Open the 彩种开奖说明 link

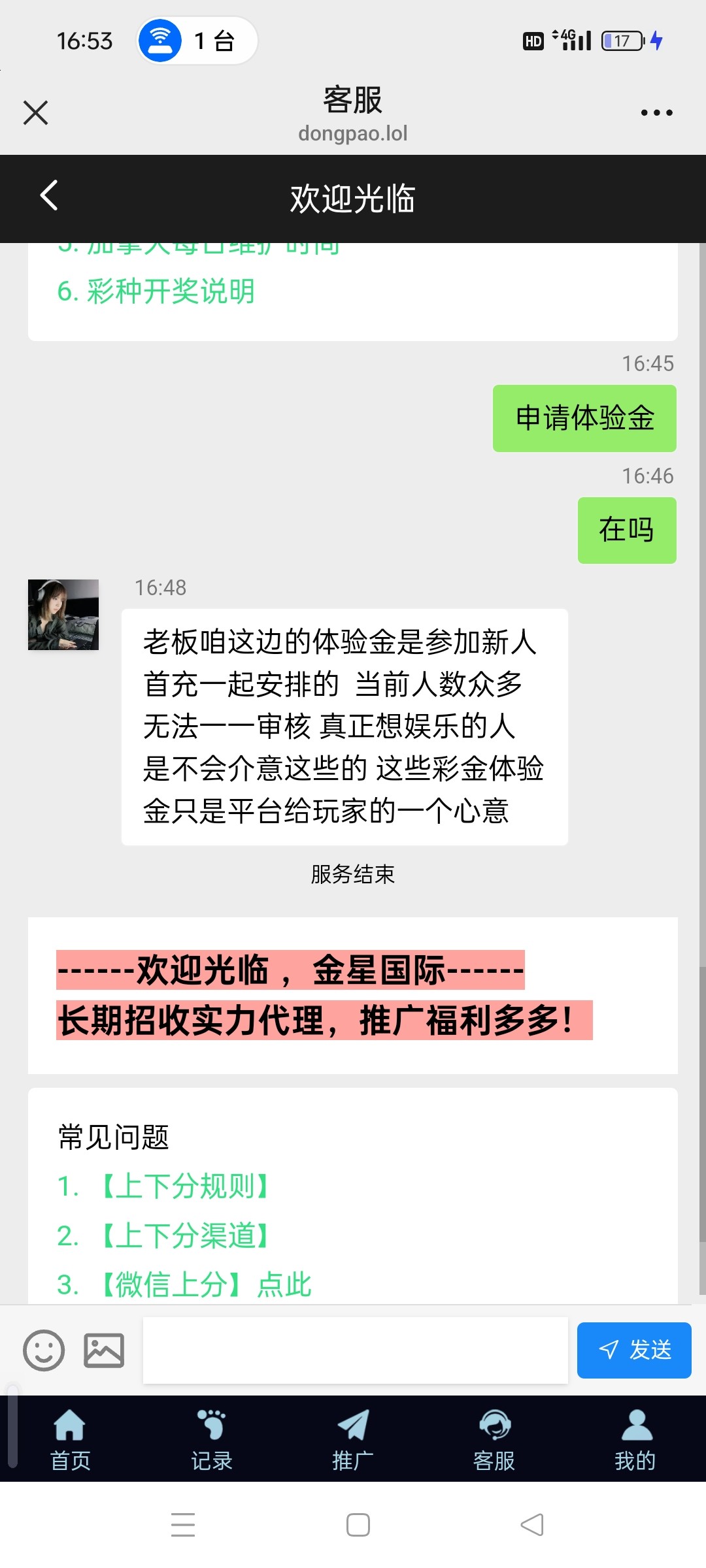tap(156, 291)
